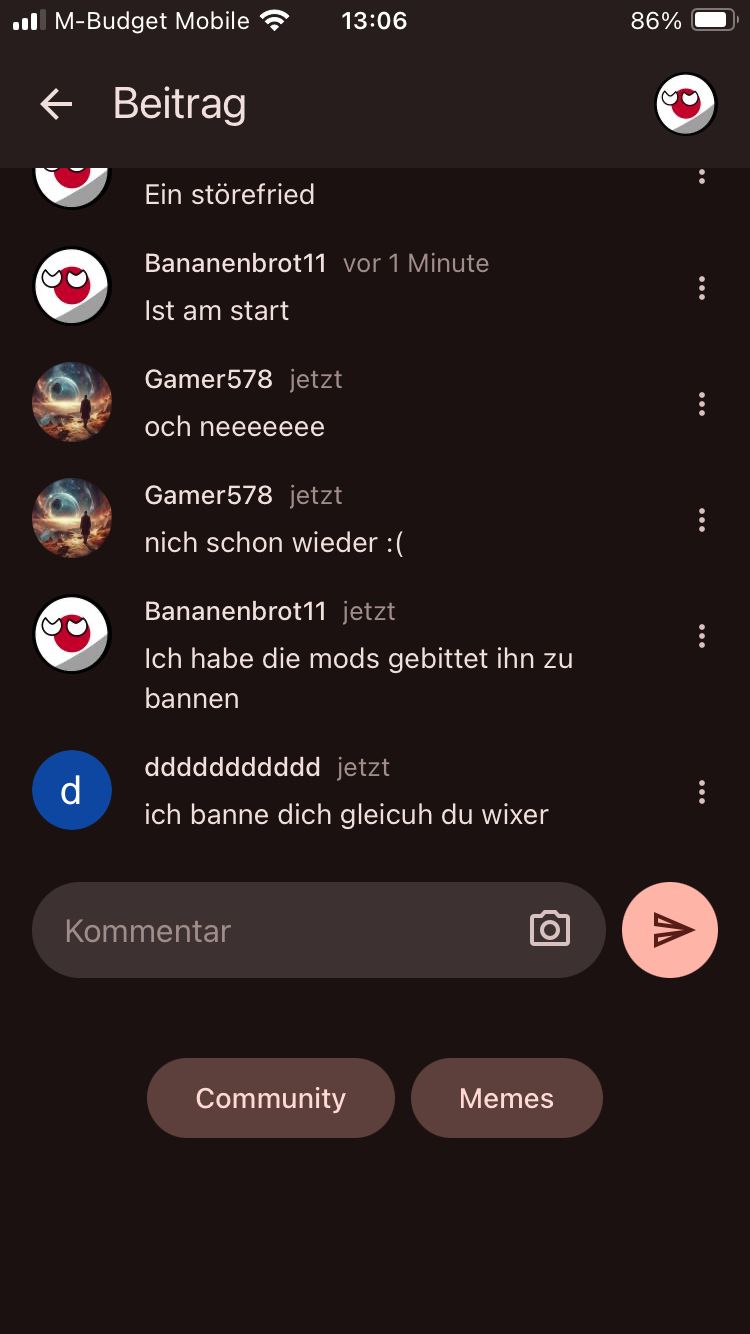Focus the Kommentar text field
Image resolution: width=750 pixels, height=1334 pixels.
pyautogui.click(x=280, y=930)
